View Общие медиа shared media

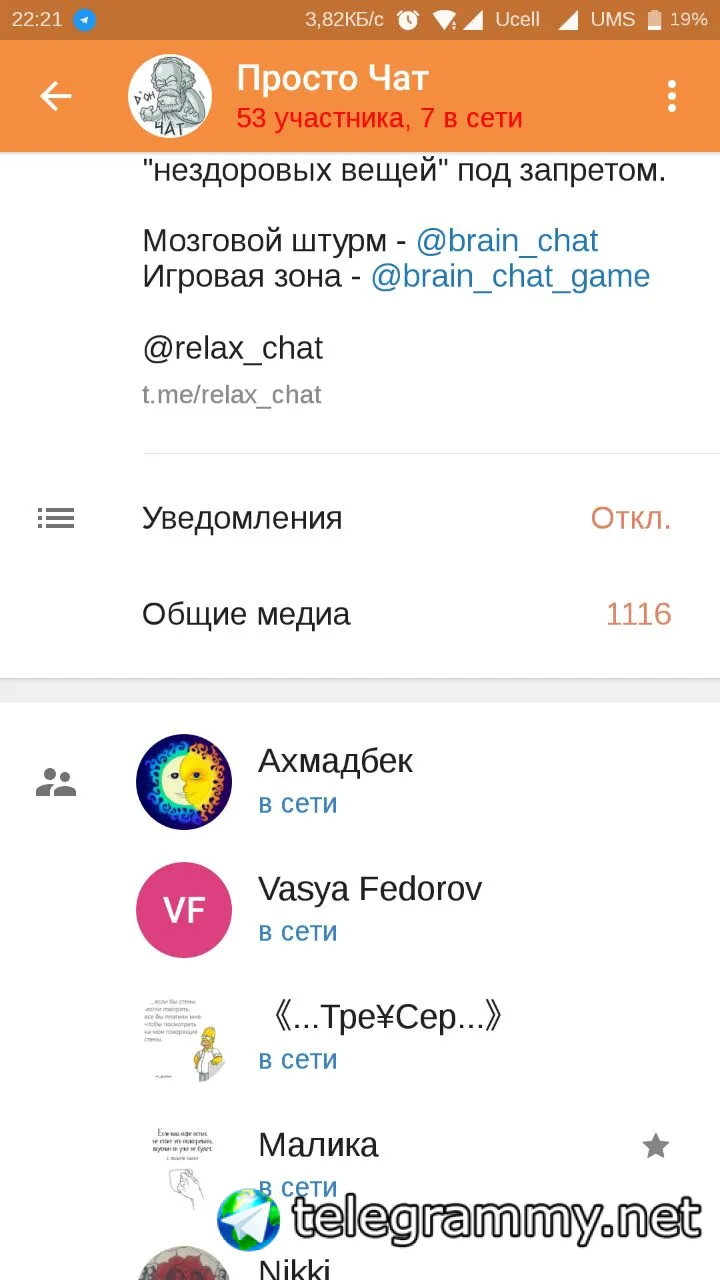click(360, 614)
